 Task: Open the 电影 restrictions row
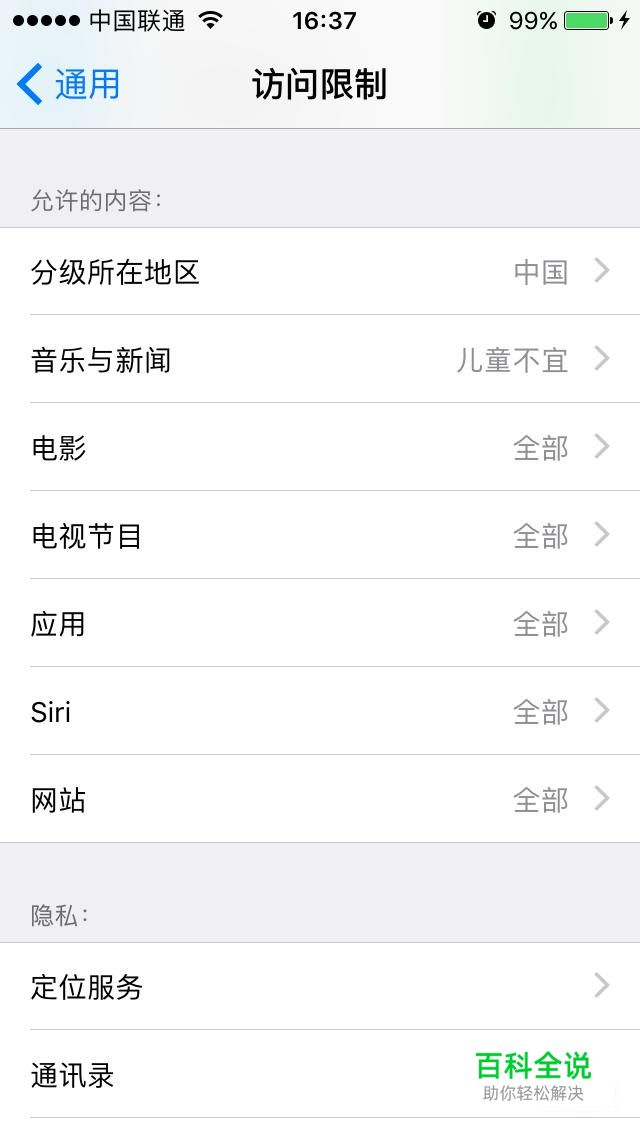coord(320,447)
